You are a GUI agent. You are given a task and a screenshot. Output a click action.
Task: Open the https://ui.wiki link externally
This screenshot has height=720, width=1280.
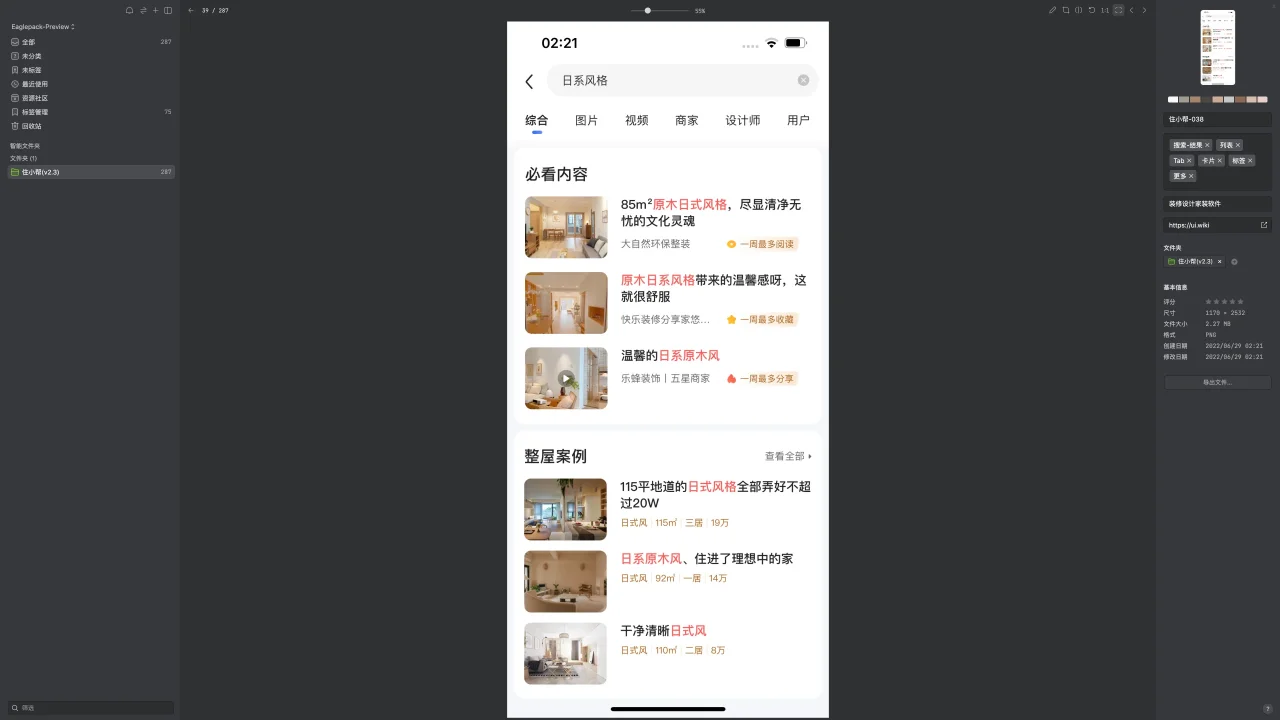tap(1263, 225)
